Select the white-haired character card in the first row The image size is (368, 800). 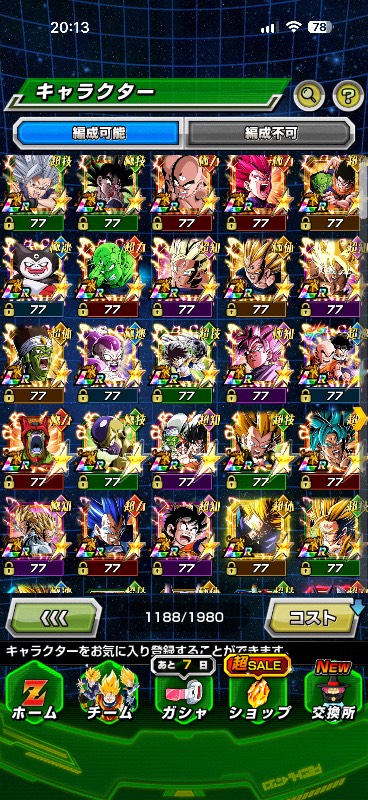[x=35, y=193]
